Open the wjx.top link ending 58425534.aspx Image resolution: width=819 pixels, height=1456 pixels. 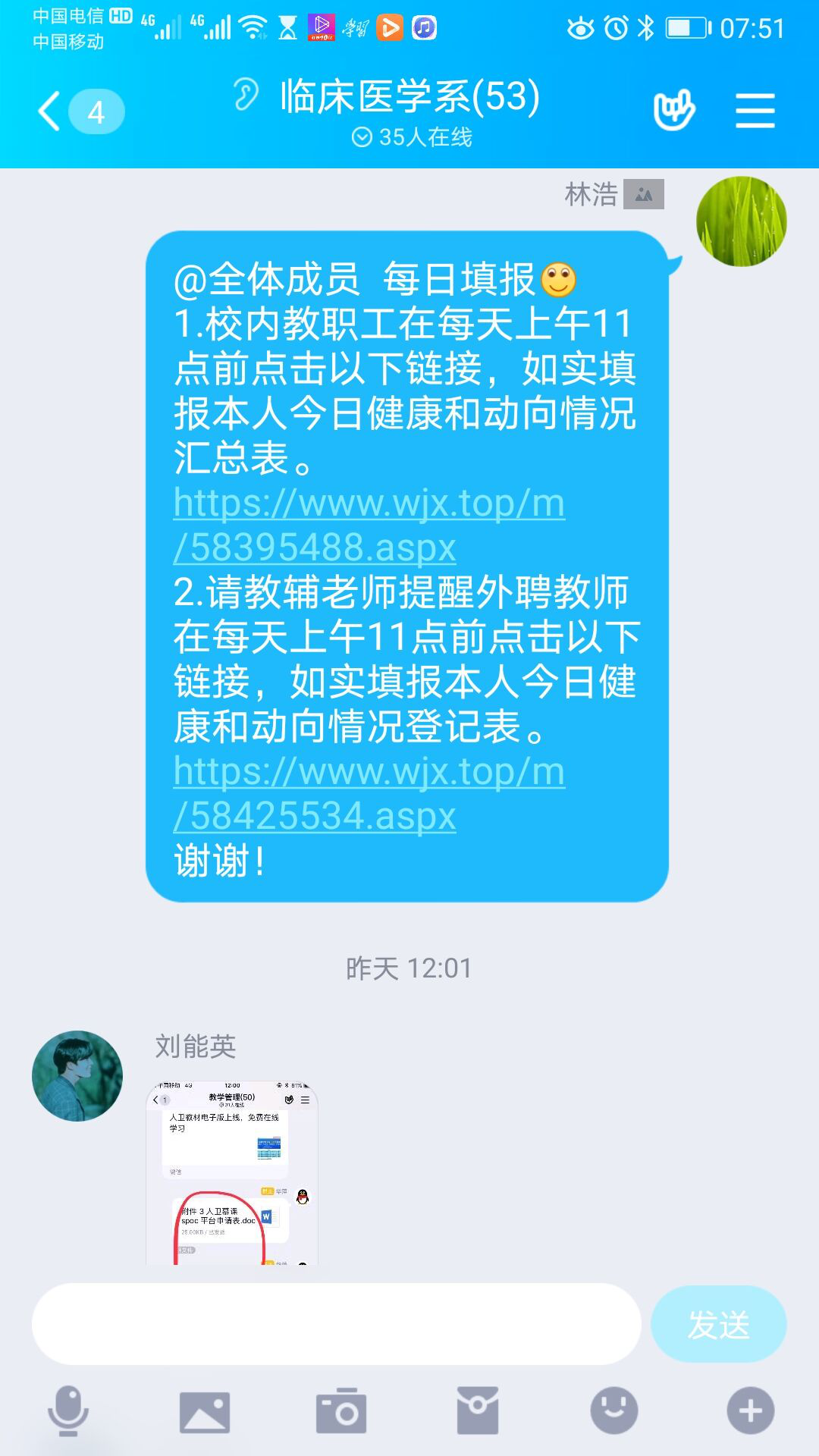click(369, 793)
